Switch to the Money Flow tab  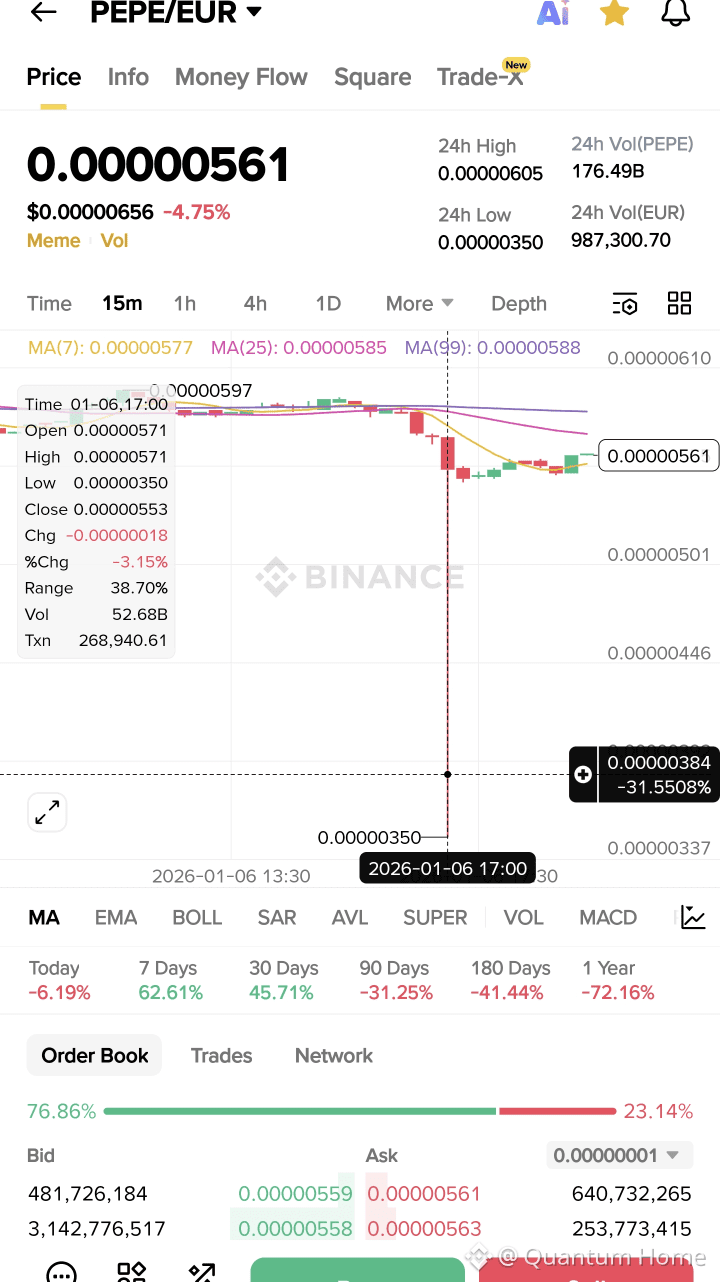coord(240,77)
